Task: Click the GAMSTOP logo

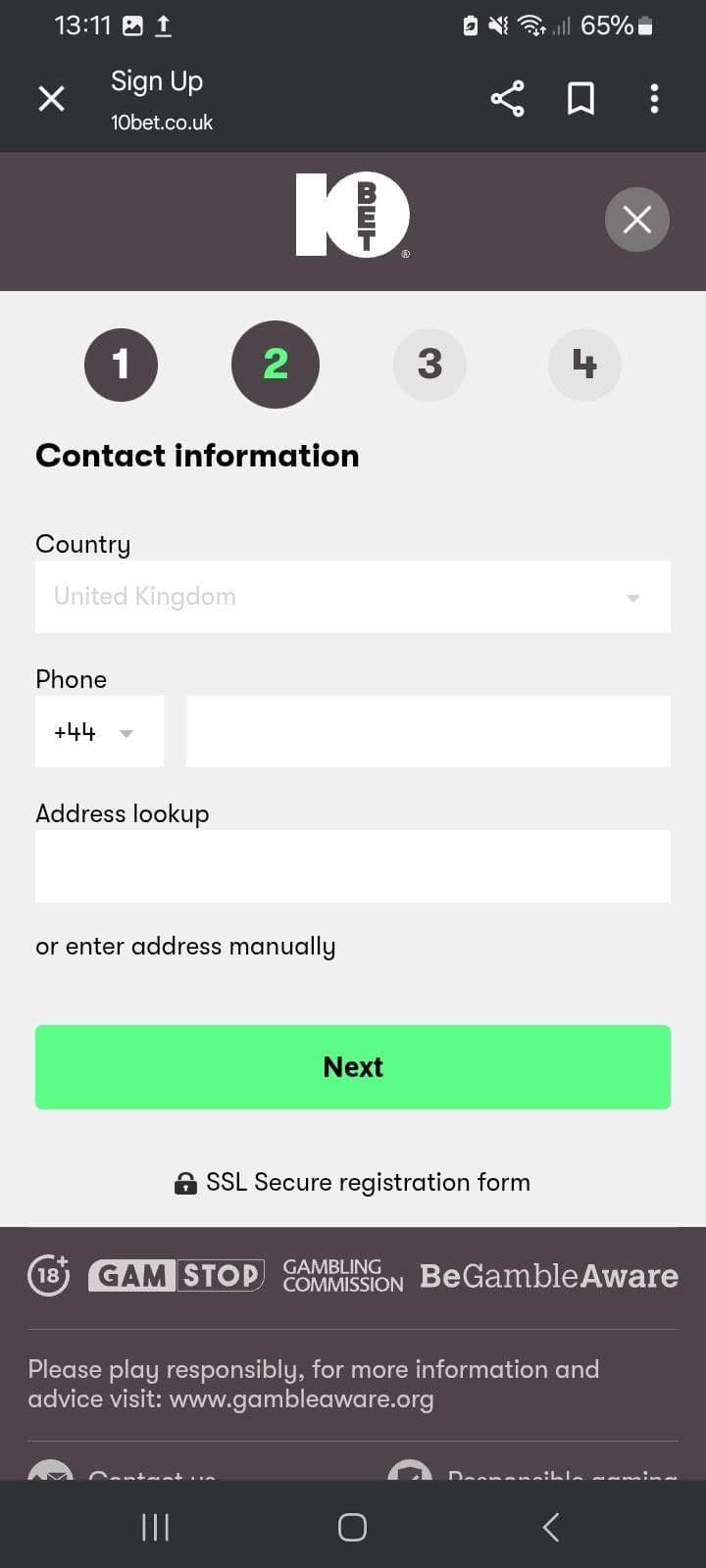Action: coord(176,1275)
